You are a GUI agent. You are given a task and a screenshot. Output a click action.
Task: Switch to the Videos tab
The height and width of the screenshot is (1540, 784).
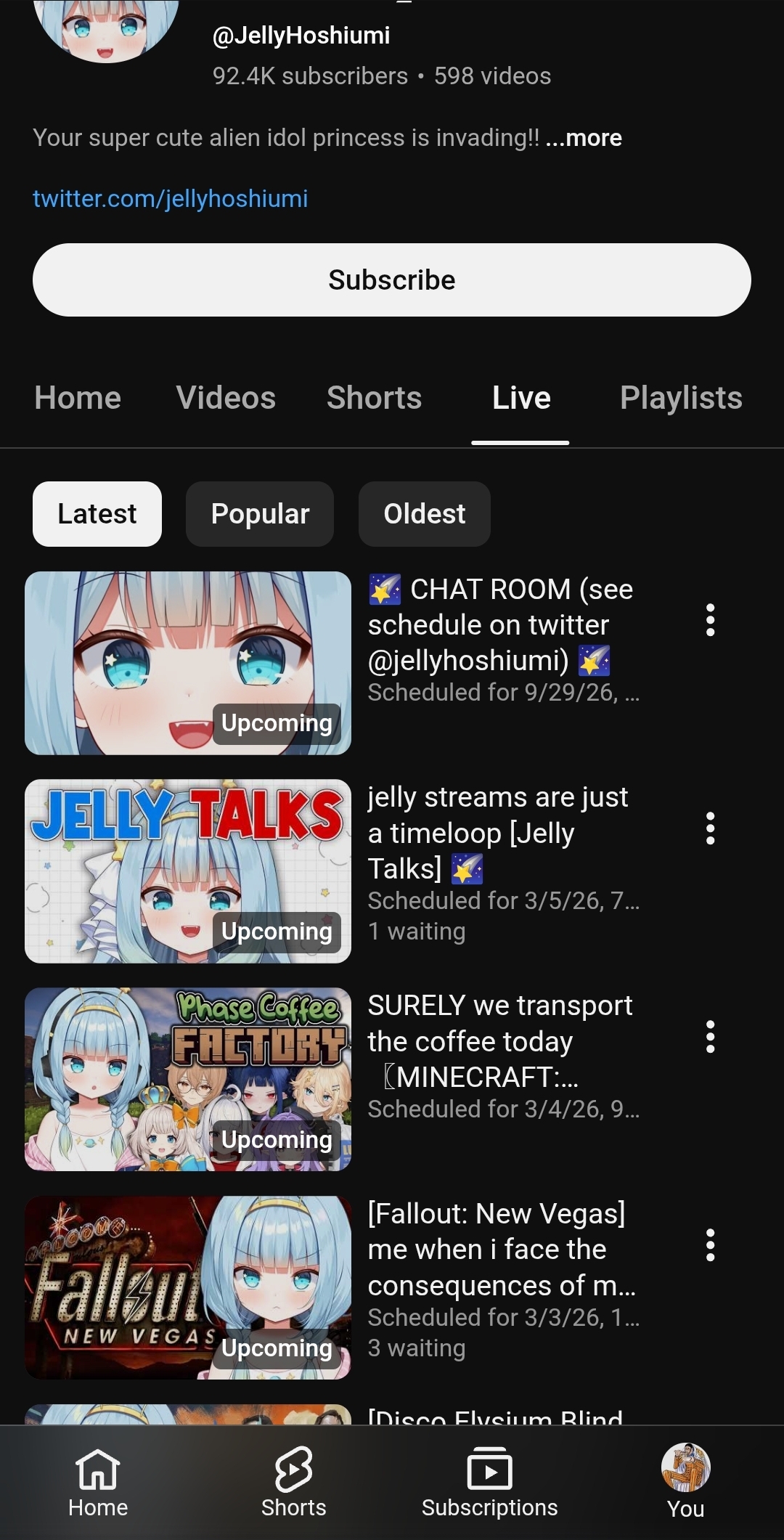[226, 398]
